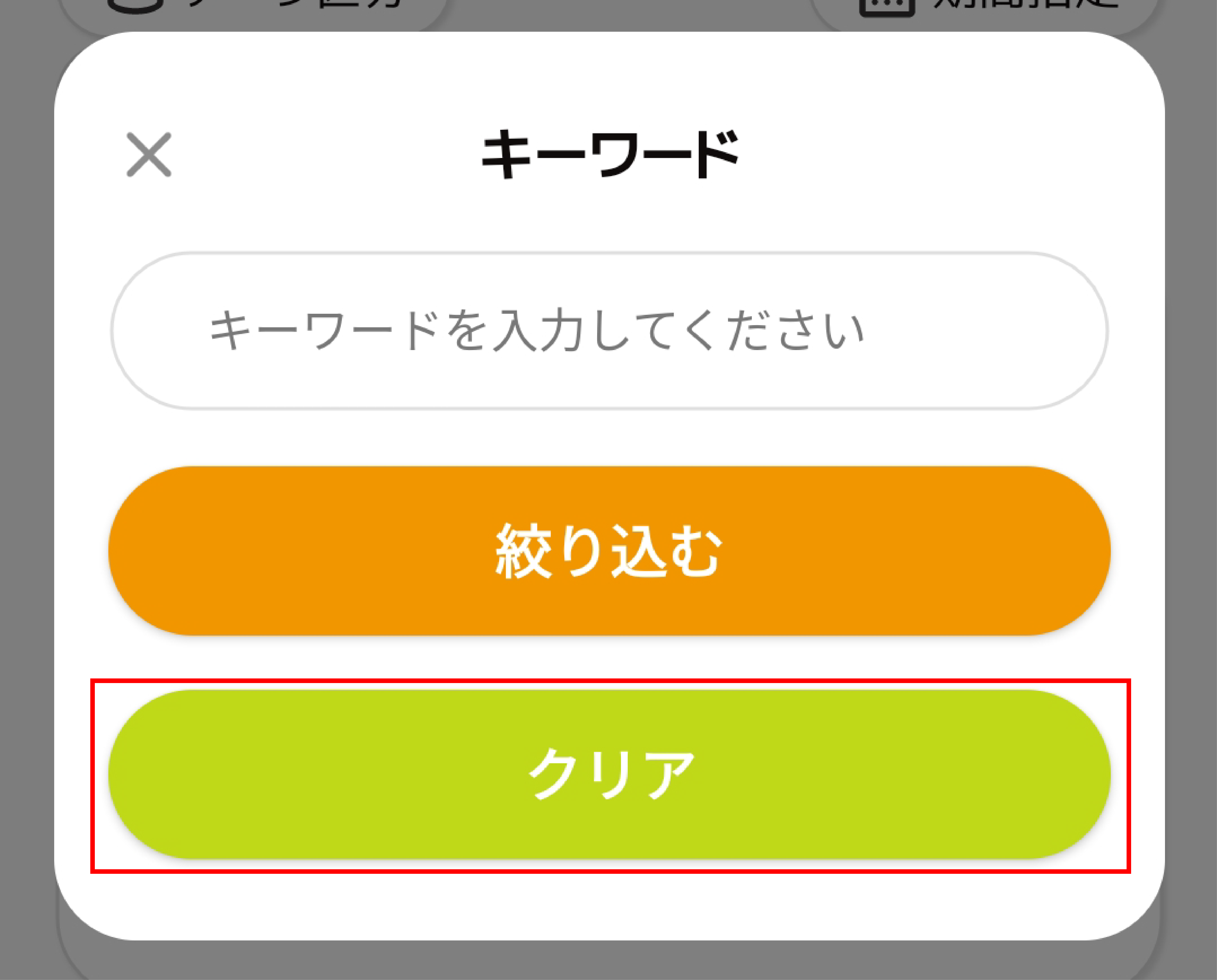Focus the keyword input field
The image size is (1217, 980).
[608, 330]
